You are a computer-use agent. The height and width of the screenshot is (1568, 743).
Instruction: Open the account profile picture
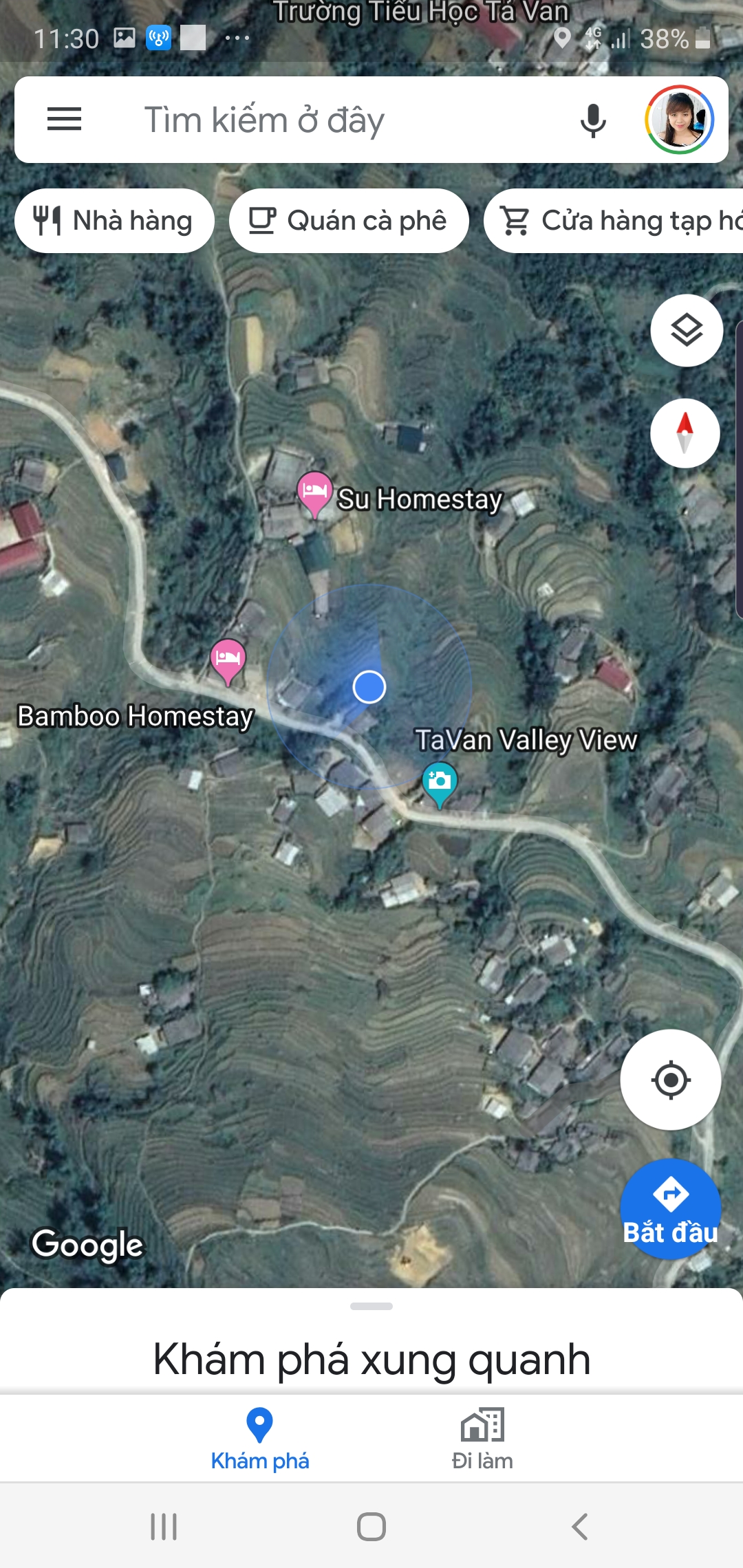[679, 120]
